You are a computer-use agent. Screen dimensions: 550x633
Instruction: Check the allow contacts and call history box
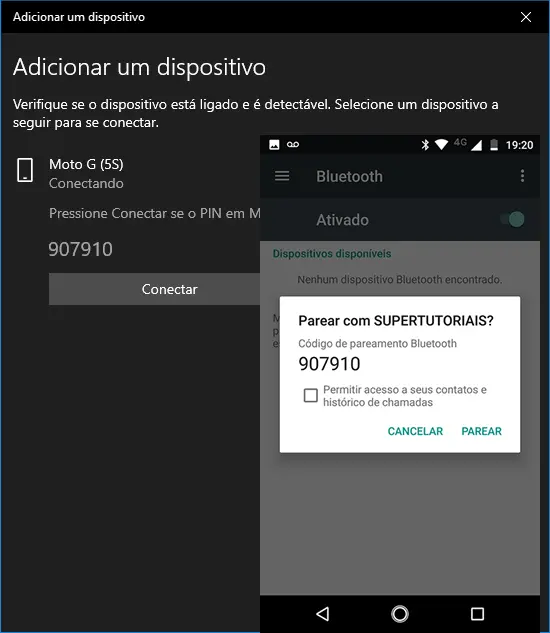[311, 395]
